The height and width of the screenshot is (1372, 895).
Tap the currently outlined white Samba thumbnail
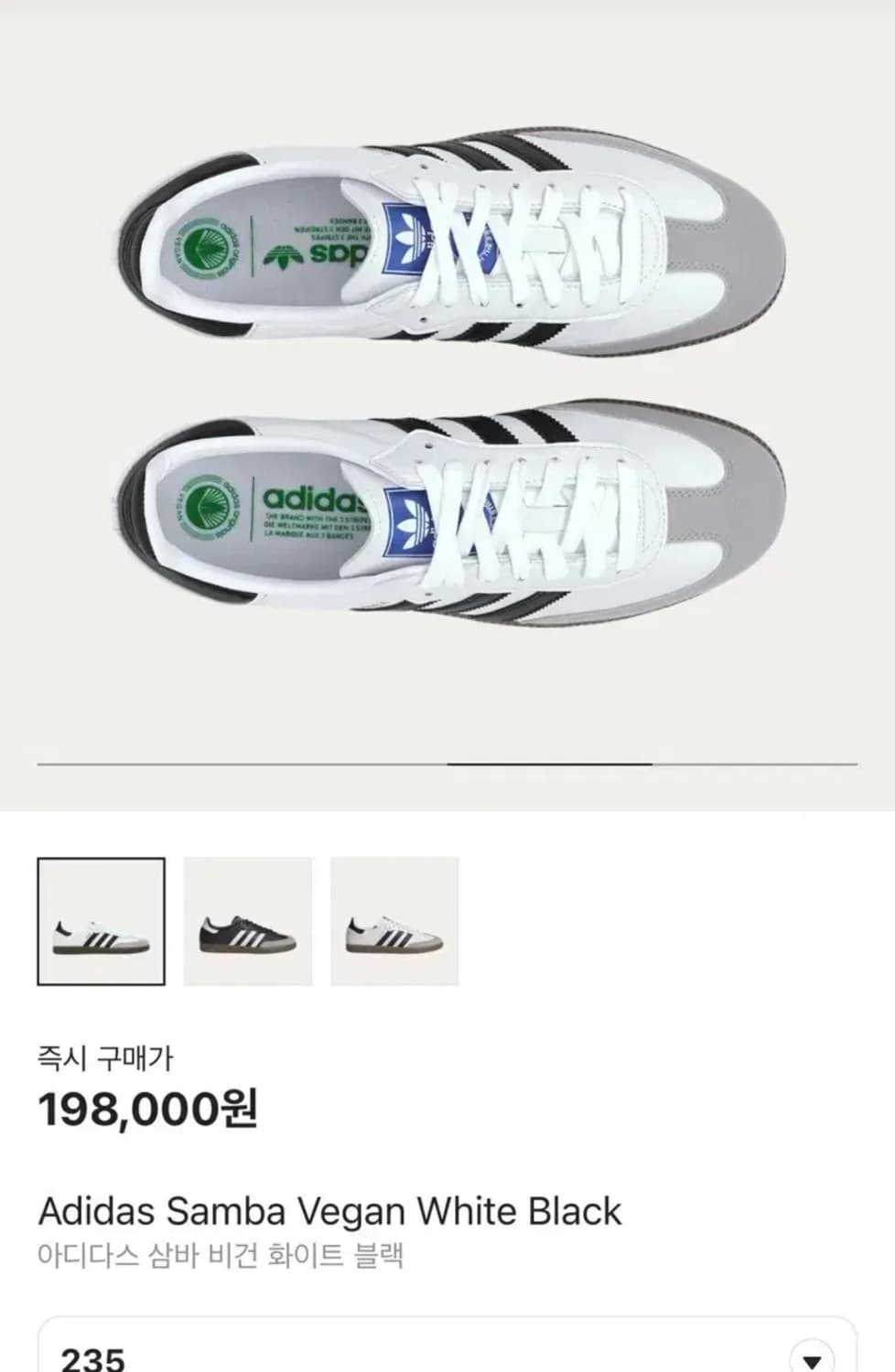102,921
